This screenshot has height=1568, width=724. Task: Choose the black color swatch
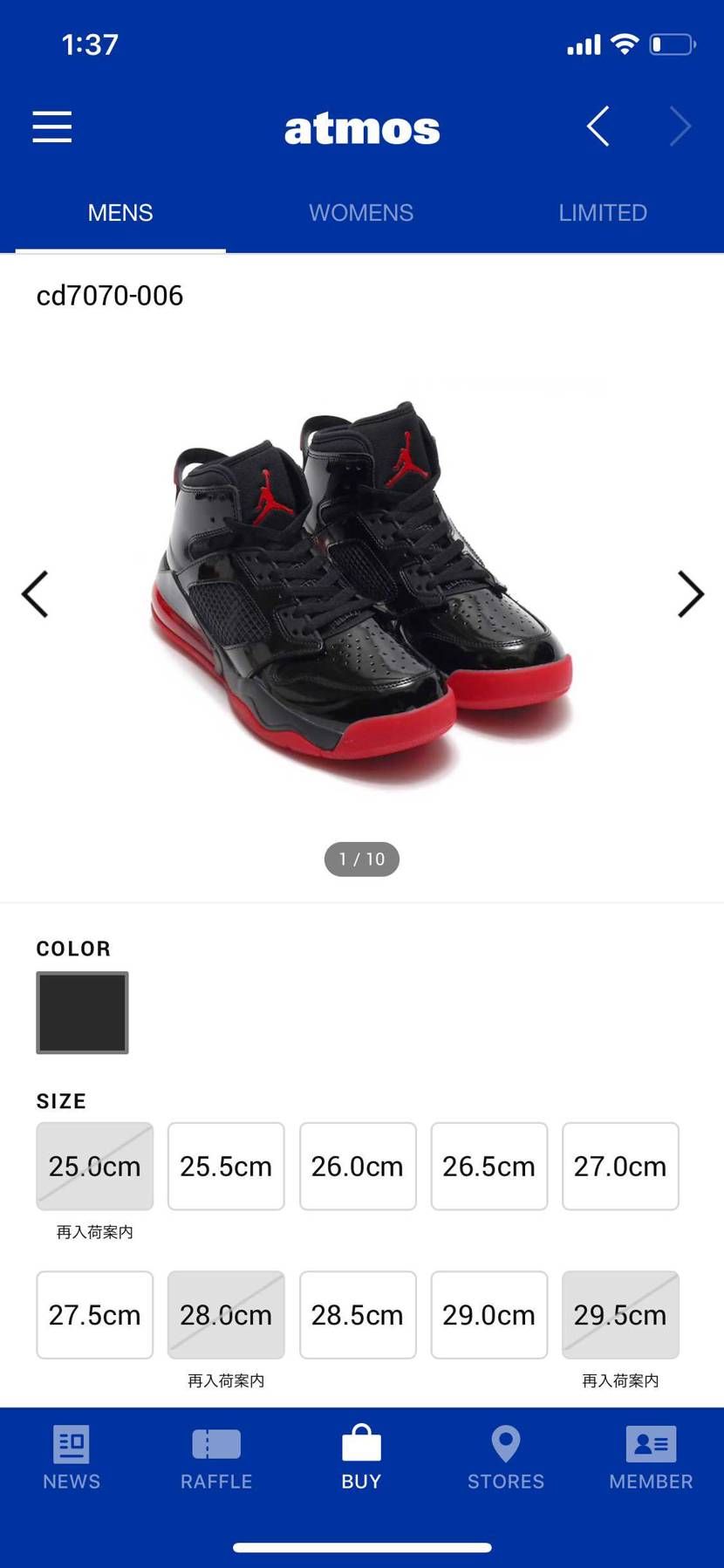(82, 1012)
